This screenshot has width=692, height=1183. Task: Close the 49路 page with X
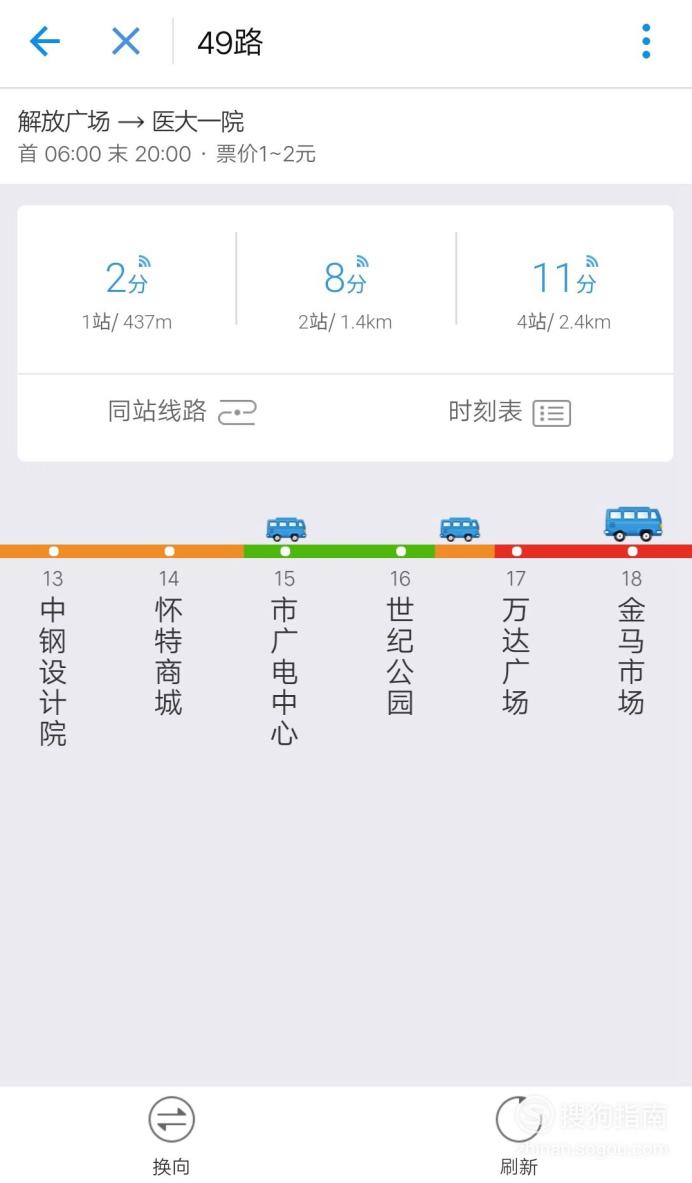pos(126,41)
